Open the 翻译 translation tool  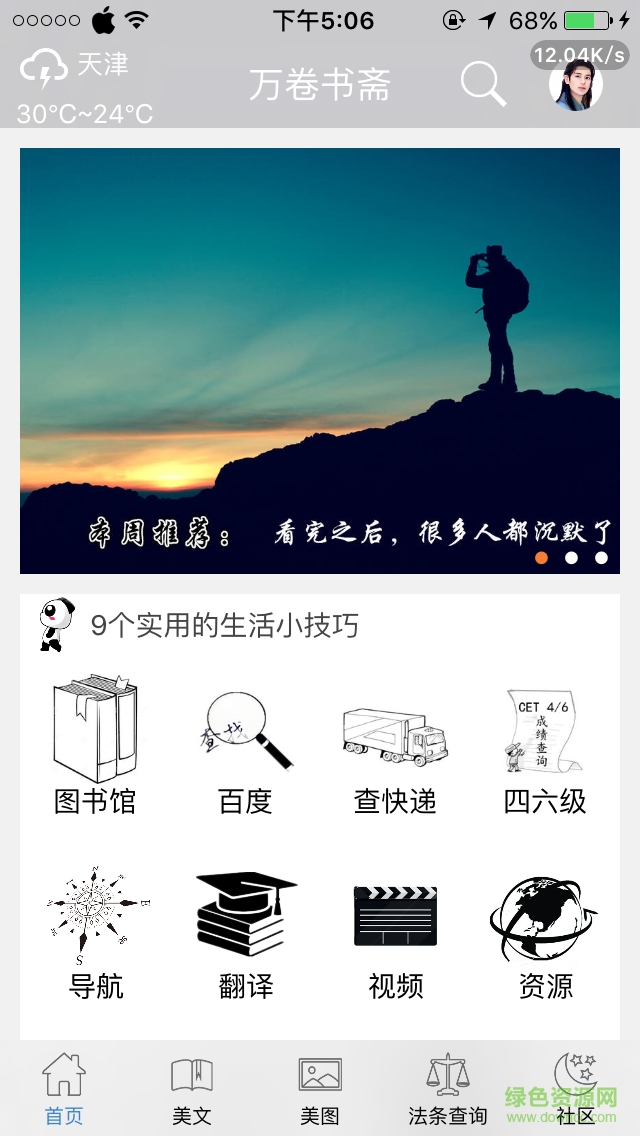(x=245, y=932)
